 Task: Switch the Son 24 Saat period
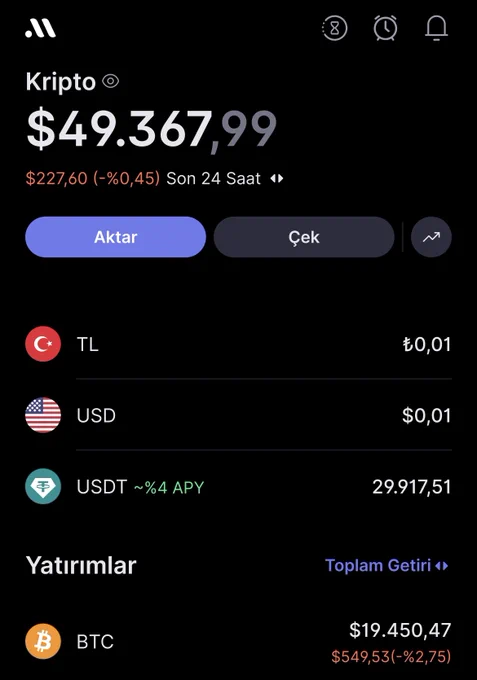225,179
